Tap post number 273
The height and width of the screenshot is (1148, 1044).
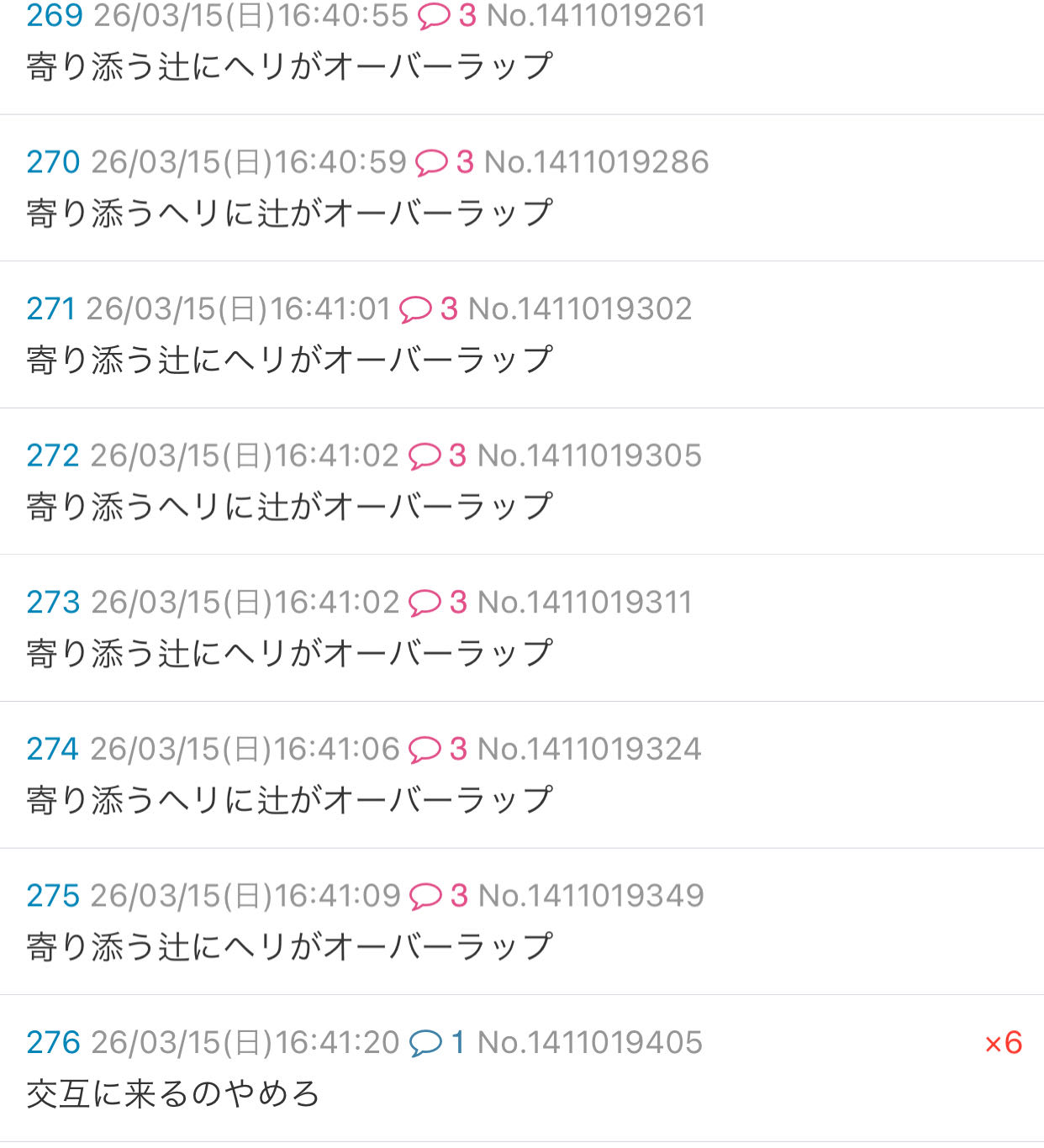pyautogui.click(x=53, y=603)
